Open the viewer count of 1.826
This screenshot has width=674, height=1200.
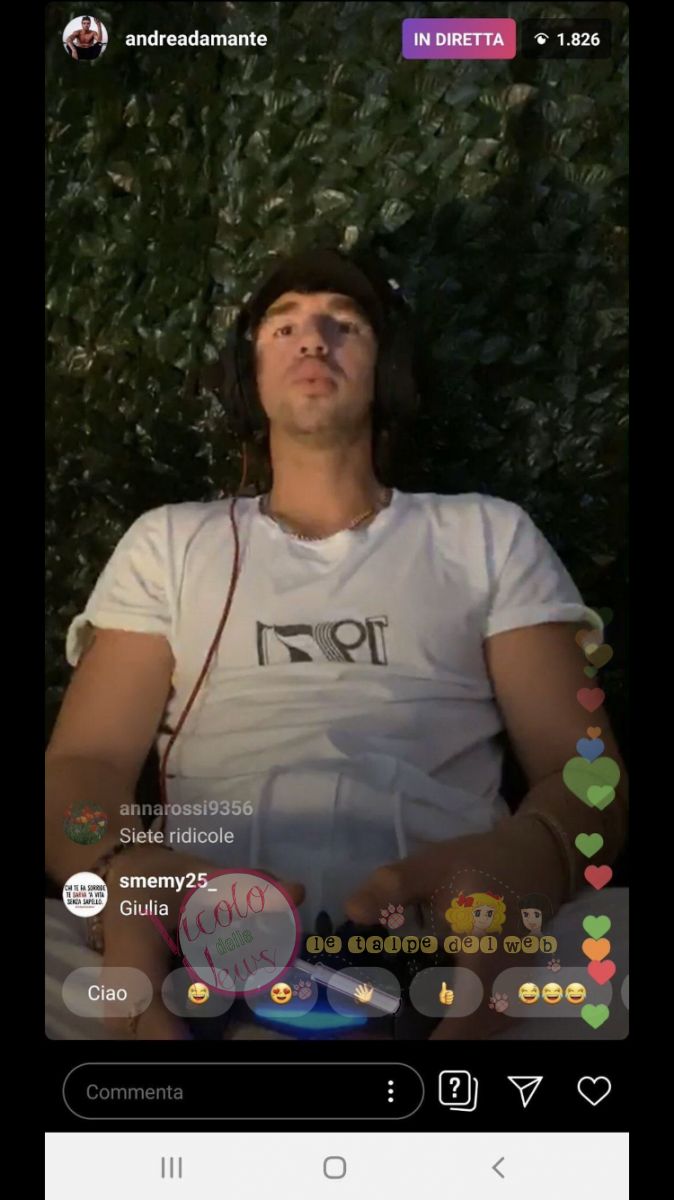[566, 39]
